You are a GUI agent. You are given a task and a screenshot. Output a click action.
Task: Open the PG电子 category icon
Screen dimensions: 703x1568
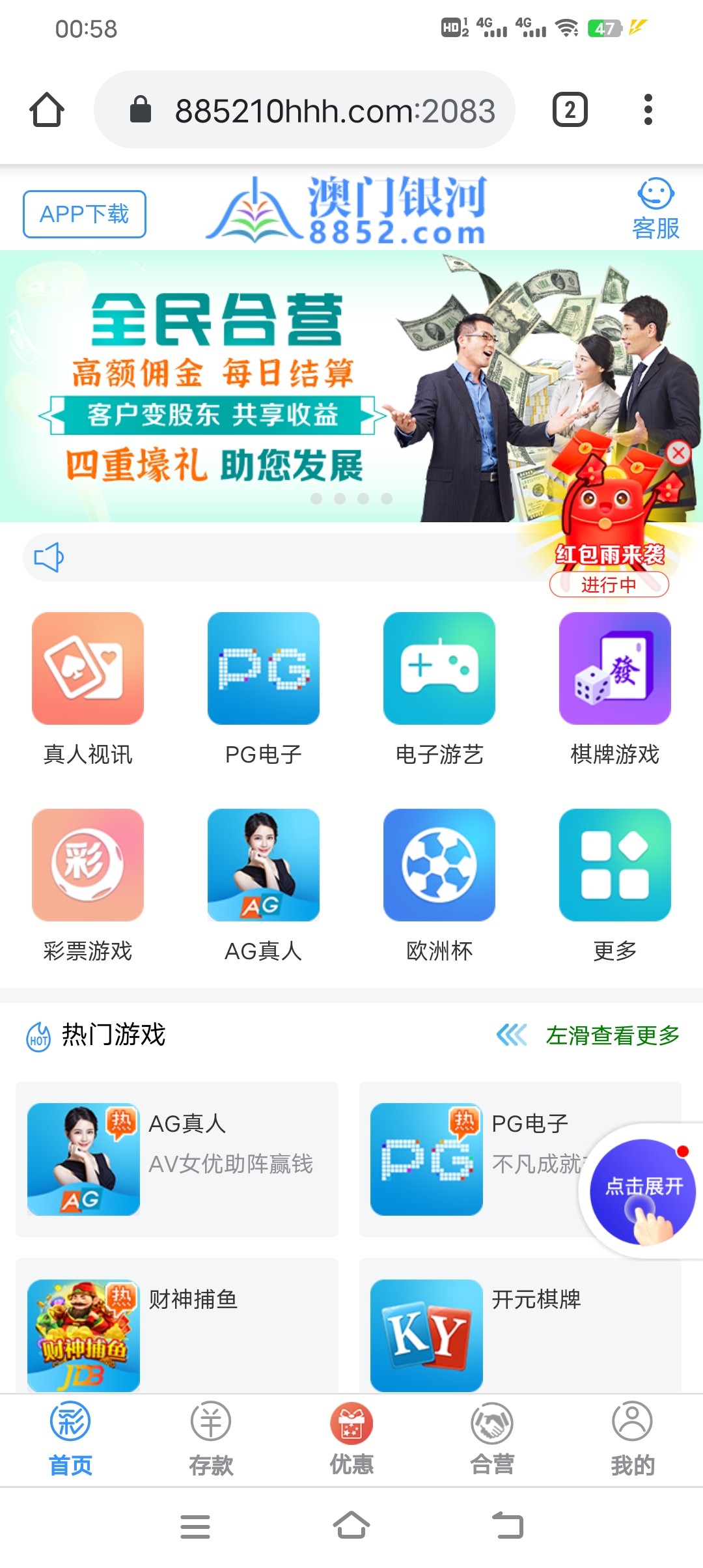(264, 669)
